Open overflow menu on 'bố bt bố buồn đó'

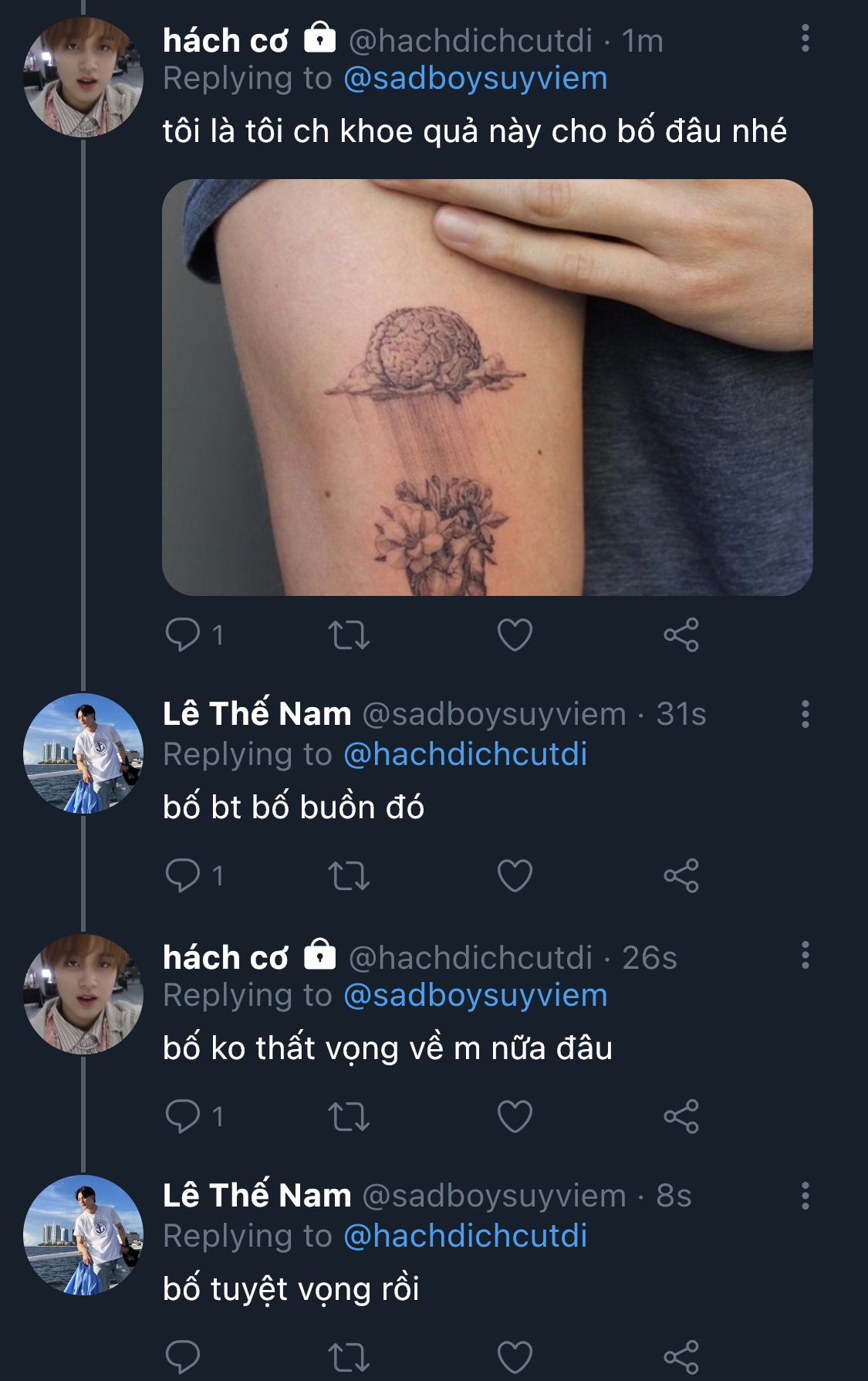tap(805, 714)
